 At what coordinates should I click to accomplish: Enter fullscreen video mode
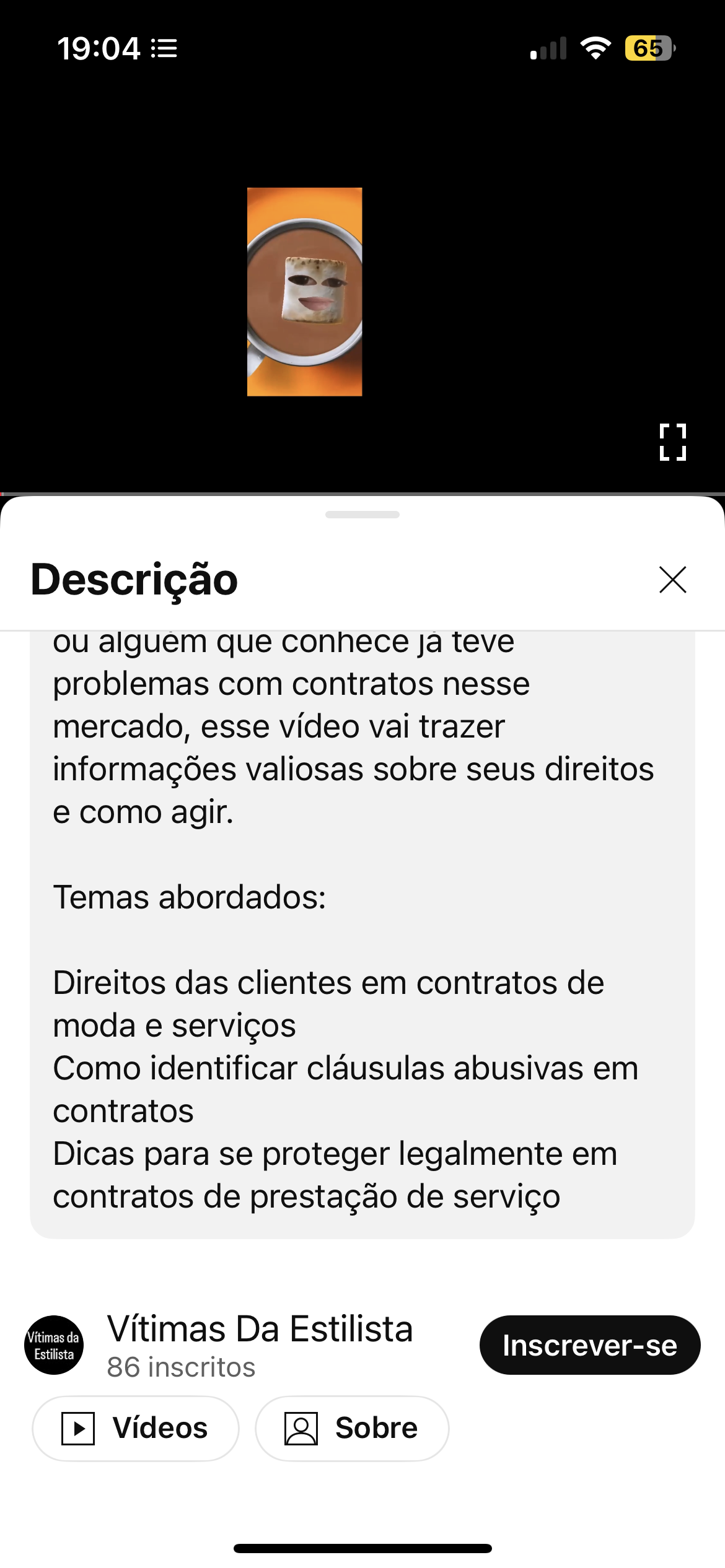672,442
